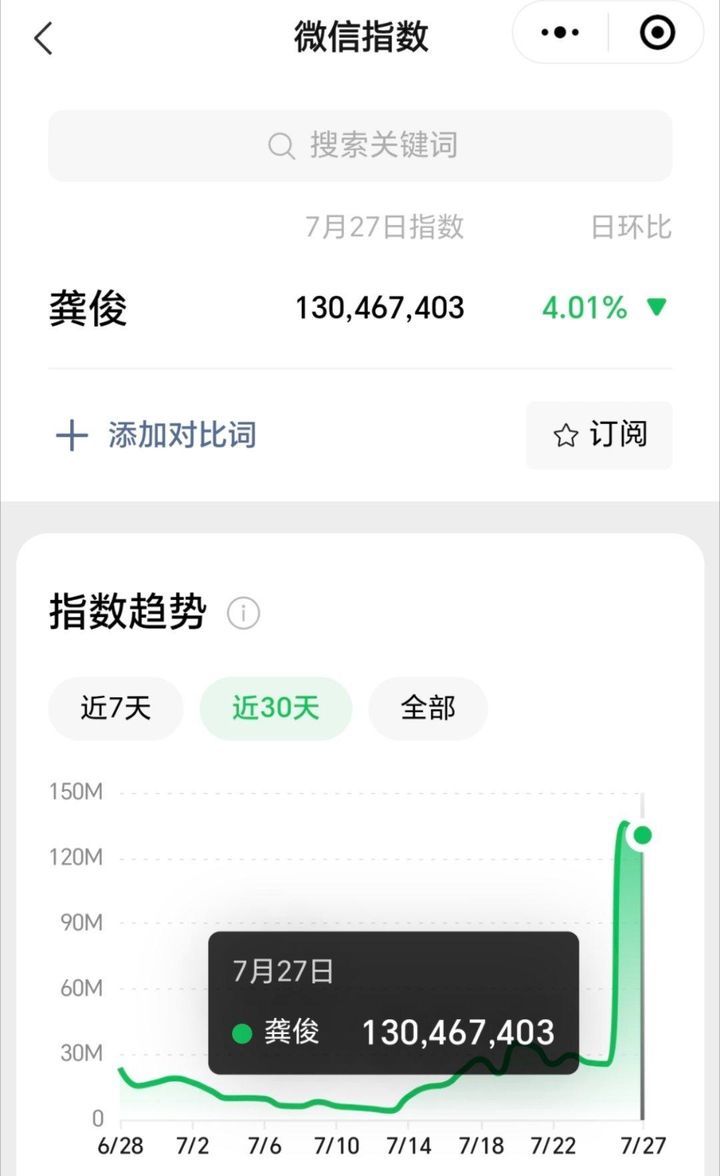
Task: Close the mini program with the circle button
Action: [657, 32]
